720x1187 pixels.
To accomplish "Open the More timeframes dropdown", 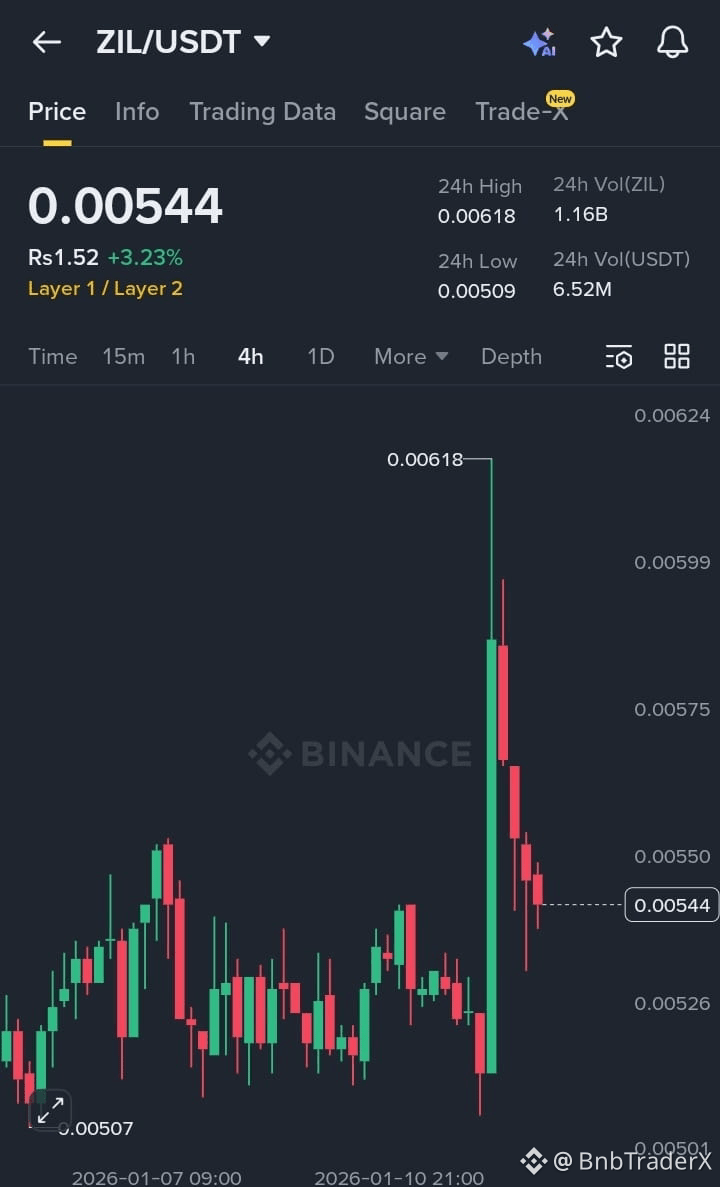I will pos(410,356).
